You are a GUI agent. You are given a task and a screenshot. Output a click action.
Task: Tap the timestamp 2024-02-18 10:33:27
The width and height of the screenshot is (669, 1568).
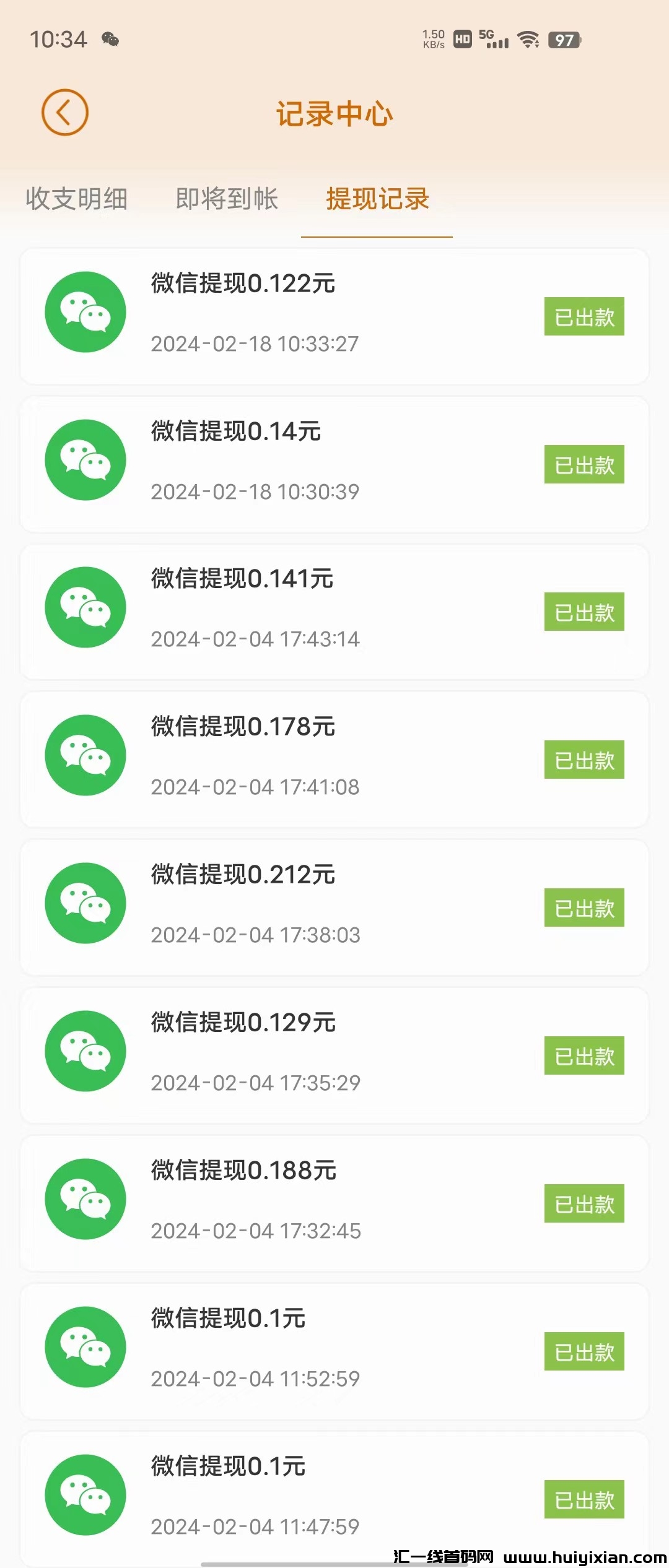[x=256, y=345]
